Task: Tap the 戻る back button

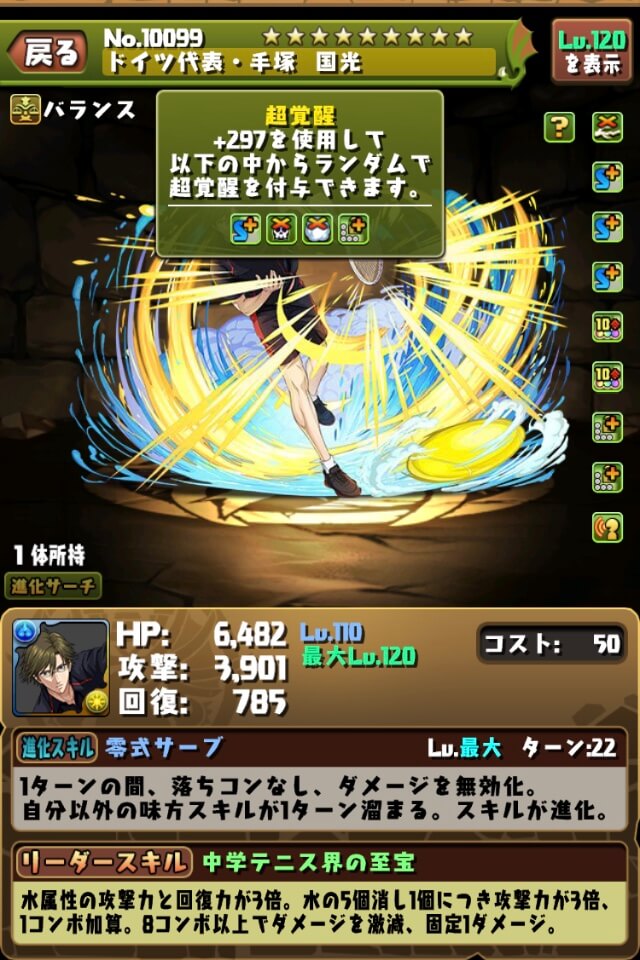Action: point(48,54)
